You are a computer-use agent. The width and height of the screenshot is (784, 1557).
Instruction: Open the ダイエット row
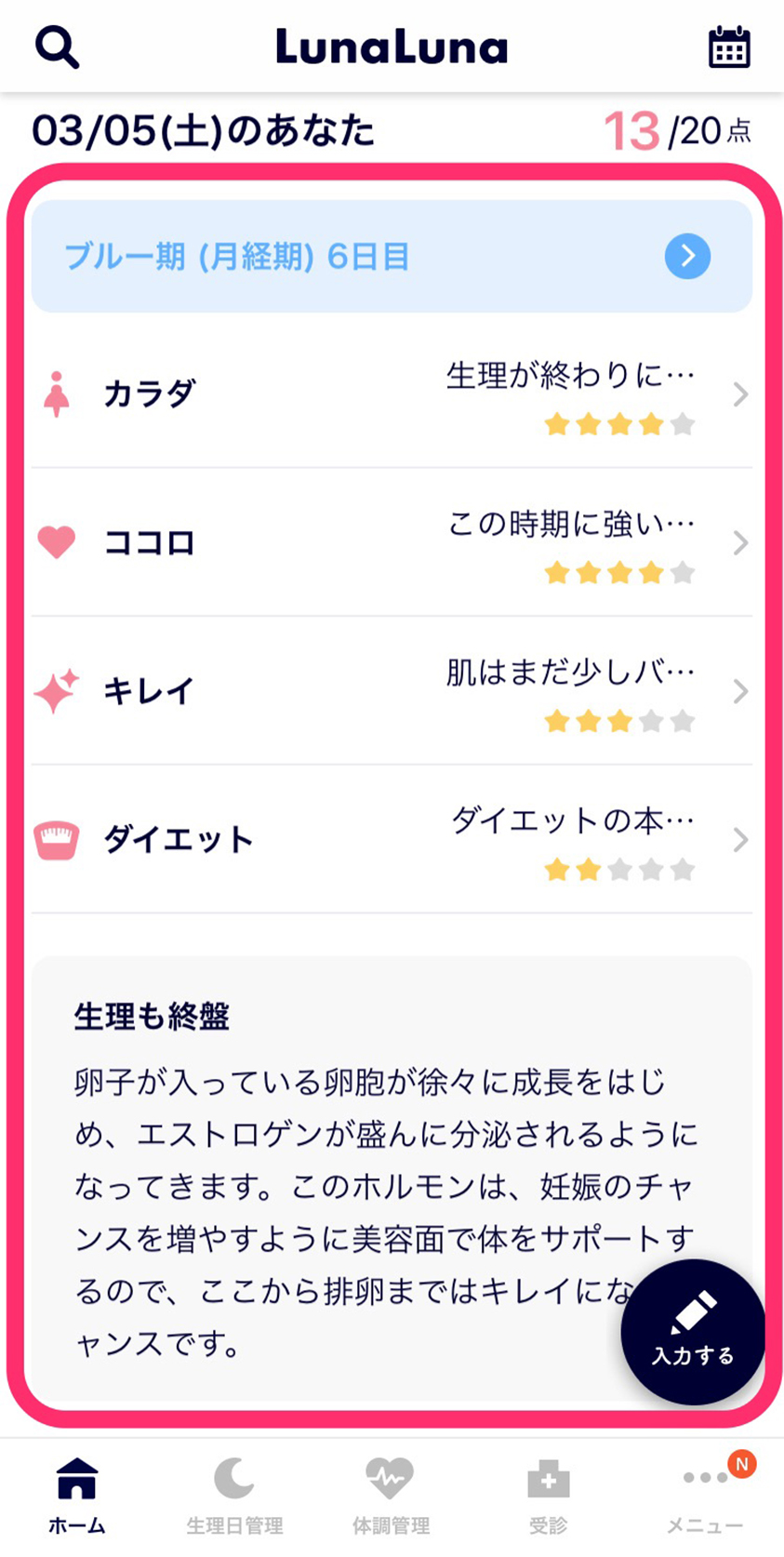(x=392, y=840)
